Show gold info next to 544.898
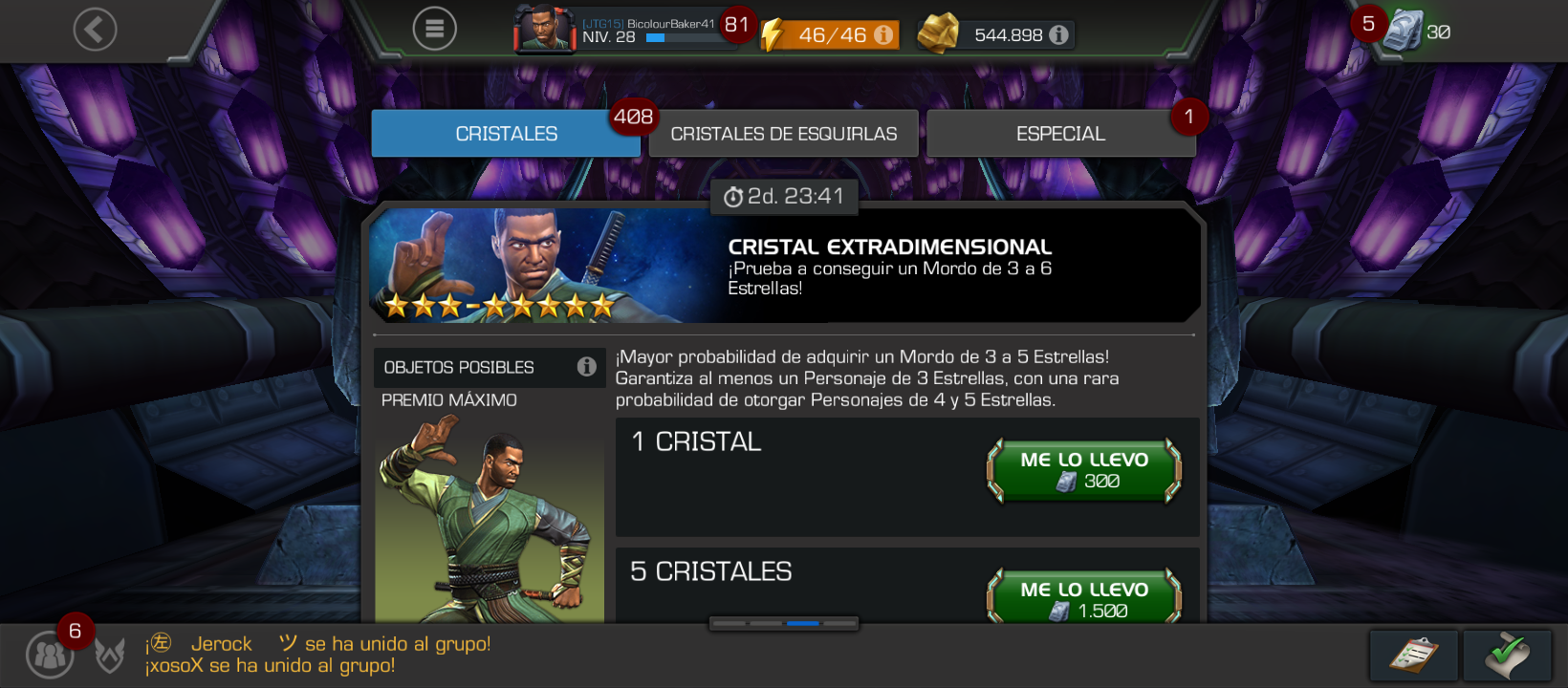Viewport: 1568px width, 688px height. [1058, 35]
